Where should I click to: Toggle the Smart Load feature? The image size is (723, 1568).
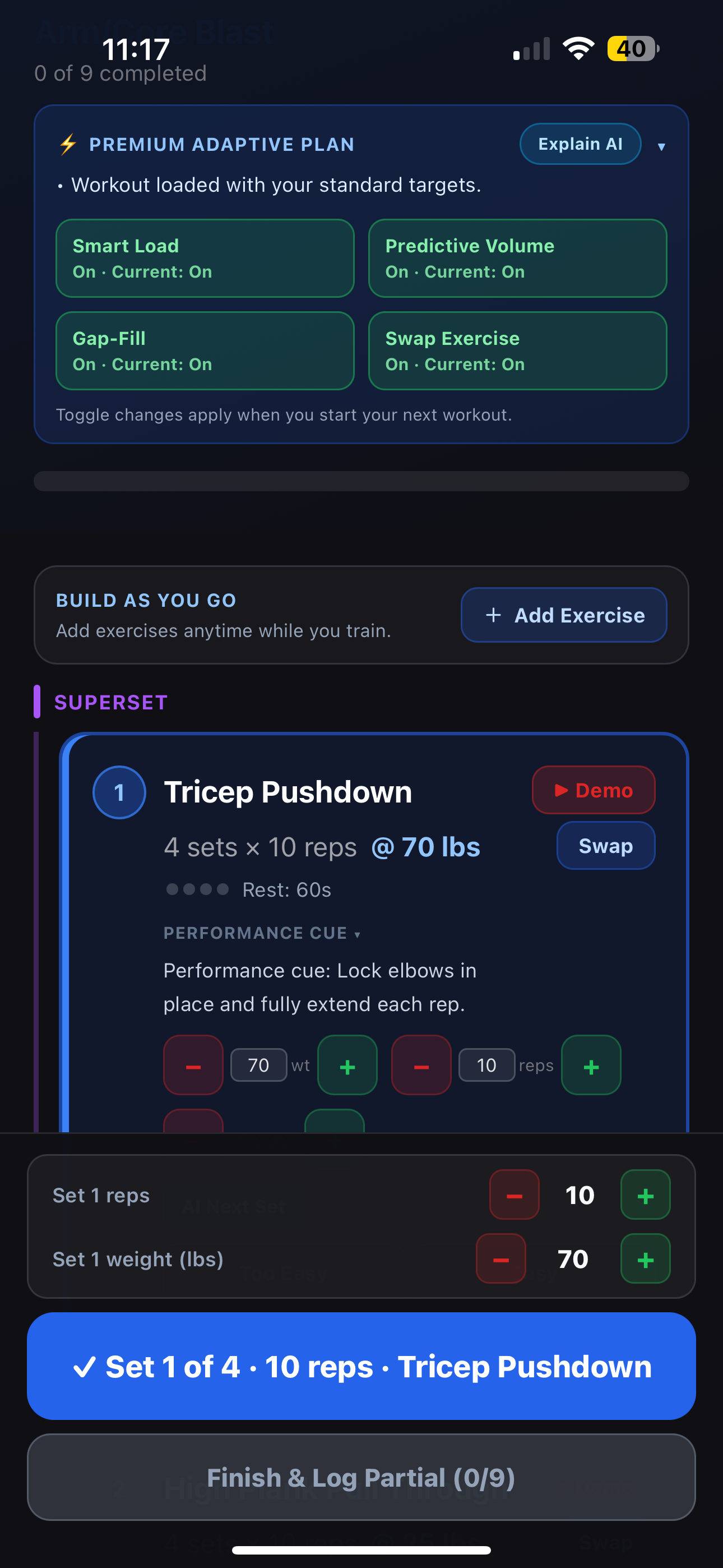pos(205,258)
